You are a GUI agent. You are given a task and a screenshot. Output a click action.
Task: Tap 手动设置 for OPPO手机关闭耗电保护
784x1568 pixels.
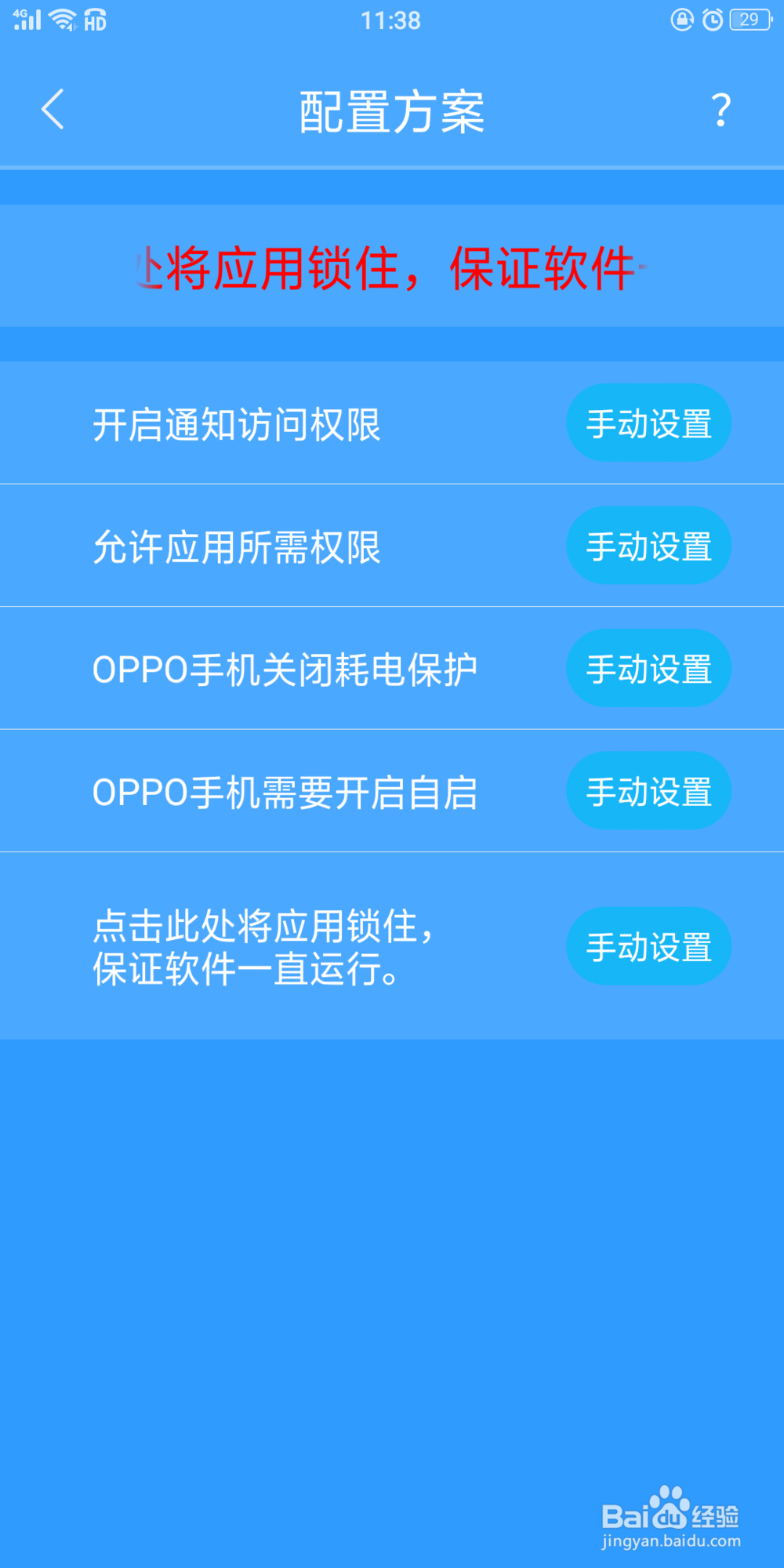click(648, 668)
